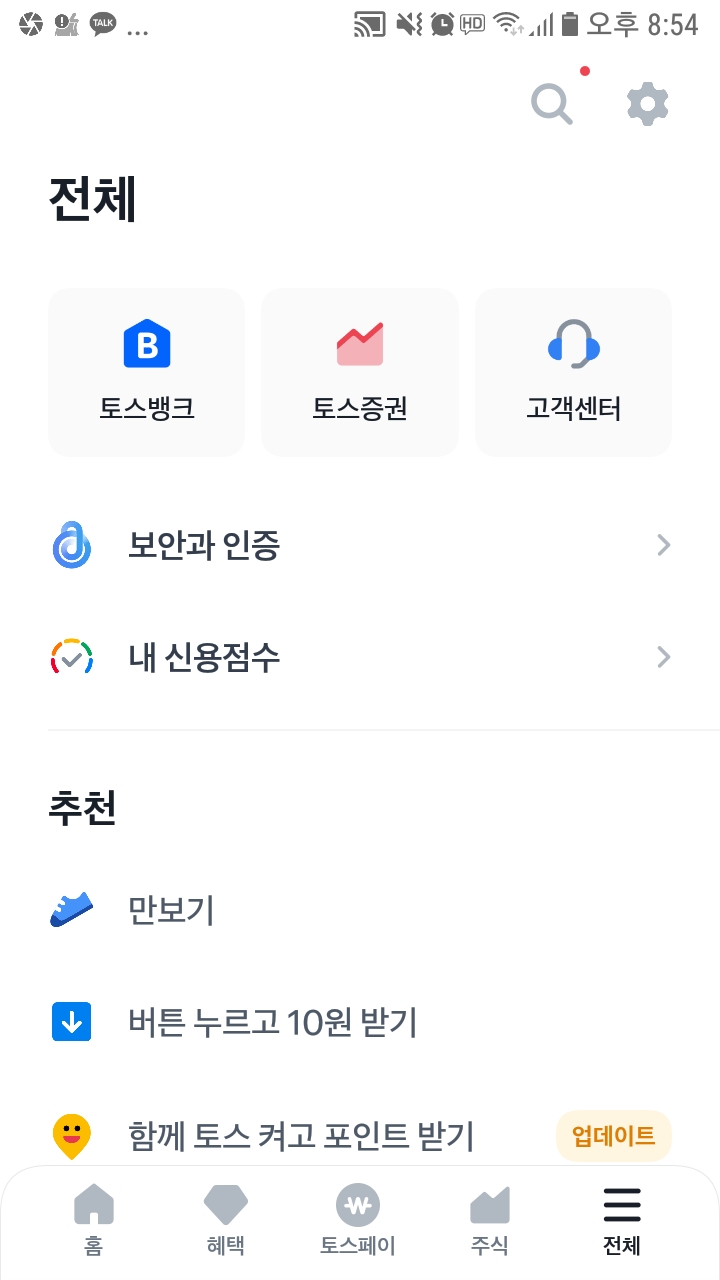This screenshot has width=720, height=1280.
Task: Select the 전체 tab
Action: click(621, 1220)
